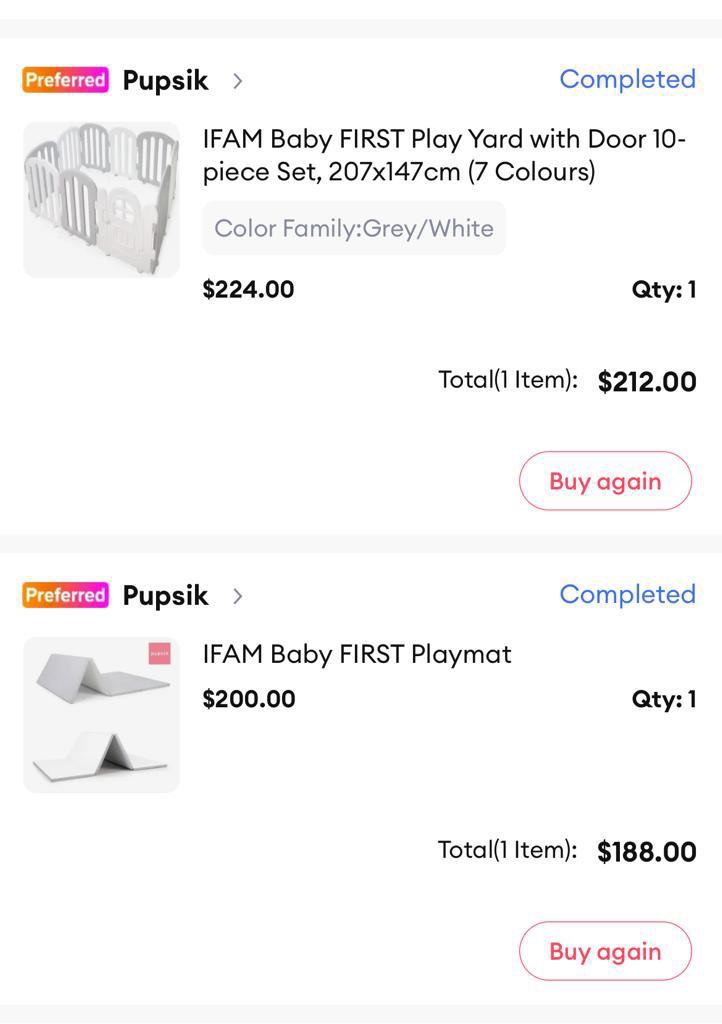722x1024 pixels.
Task: Click the Preferred badge on the first order
Action: [64, 79]
